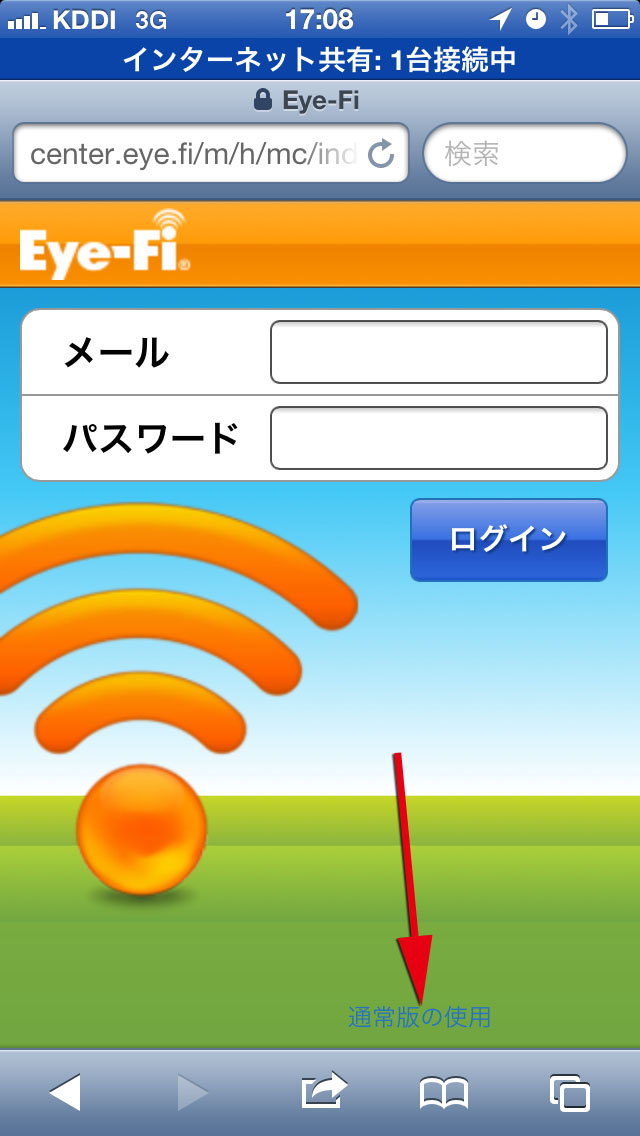Reload the page
This screenshot has width=640, height=1136.
click(x=381, y=154)
